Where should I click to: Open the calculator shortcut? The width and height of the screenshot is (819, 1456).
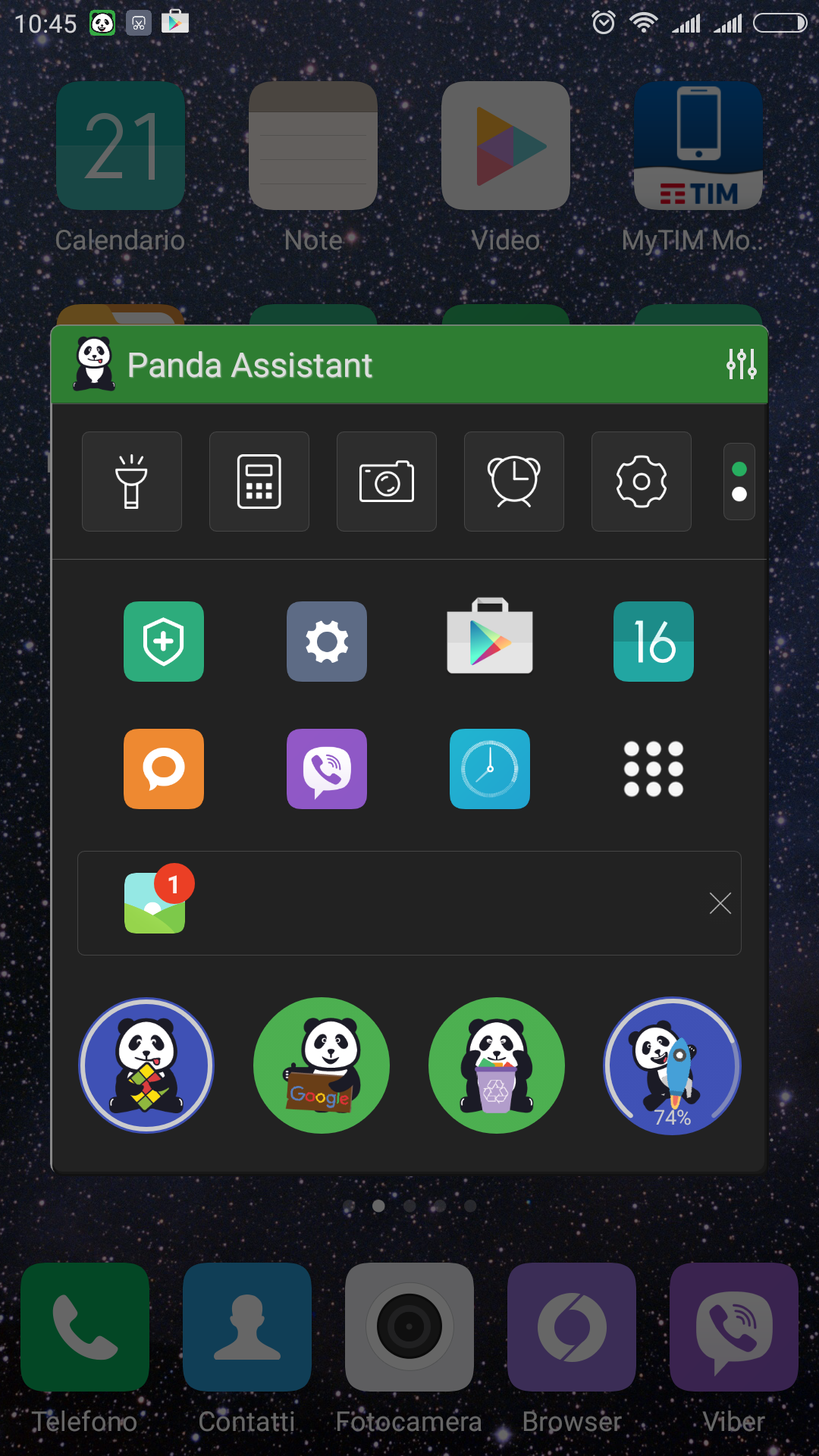259,482
